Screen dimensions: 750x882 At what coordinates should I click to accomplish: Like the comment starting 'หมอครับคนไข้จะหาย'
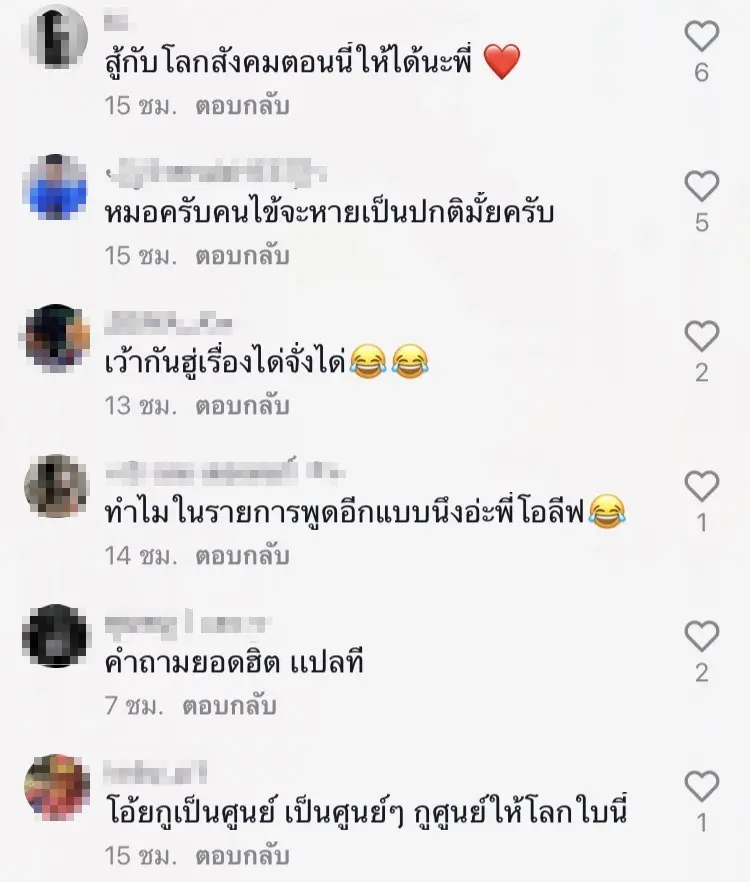702,186
